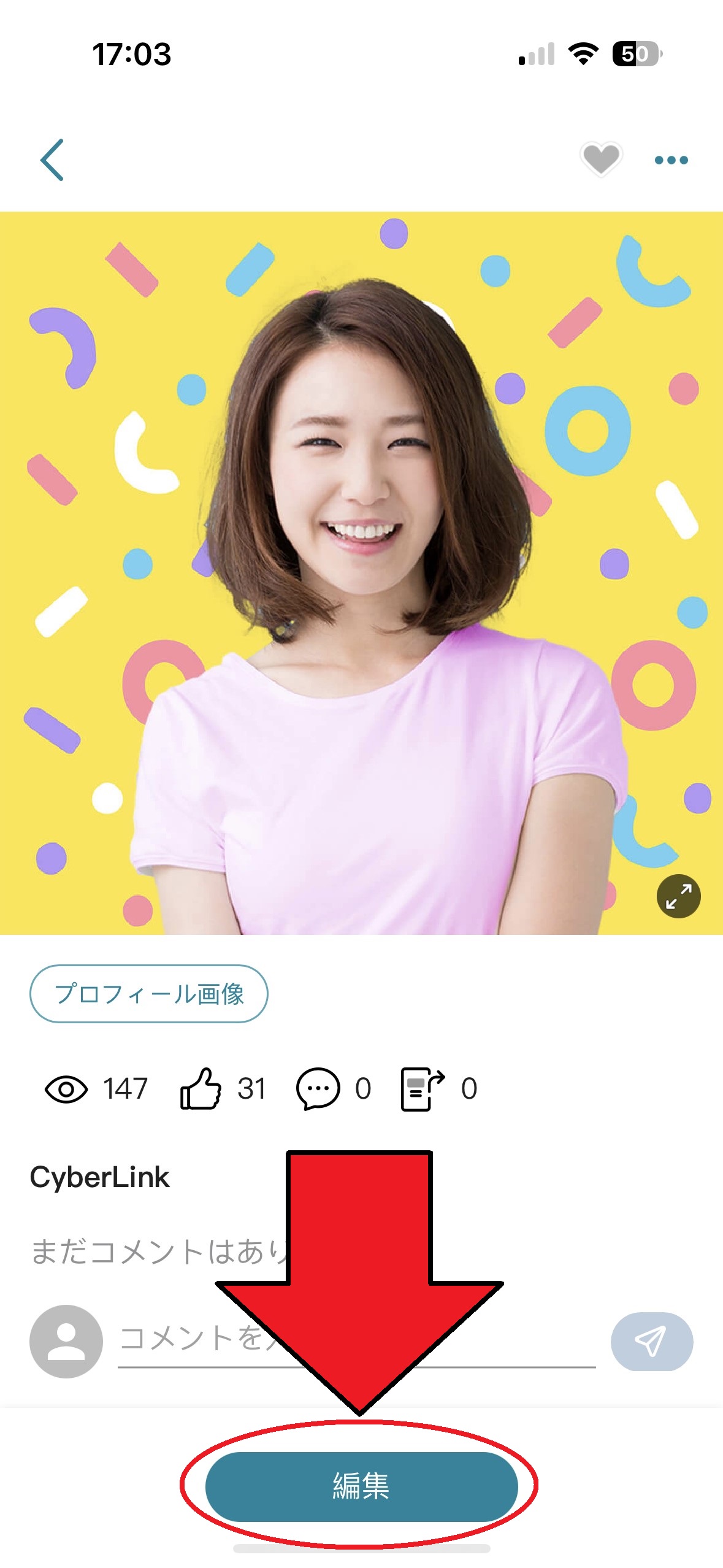Open the three-dot overflow menu
This screenshot has width=723, height=1568.
tap(671, 160)
